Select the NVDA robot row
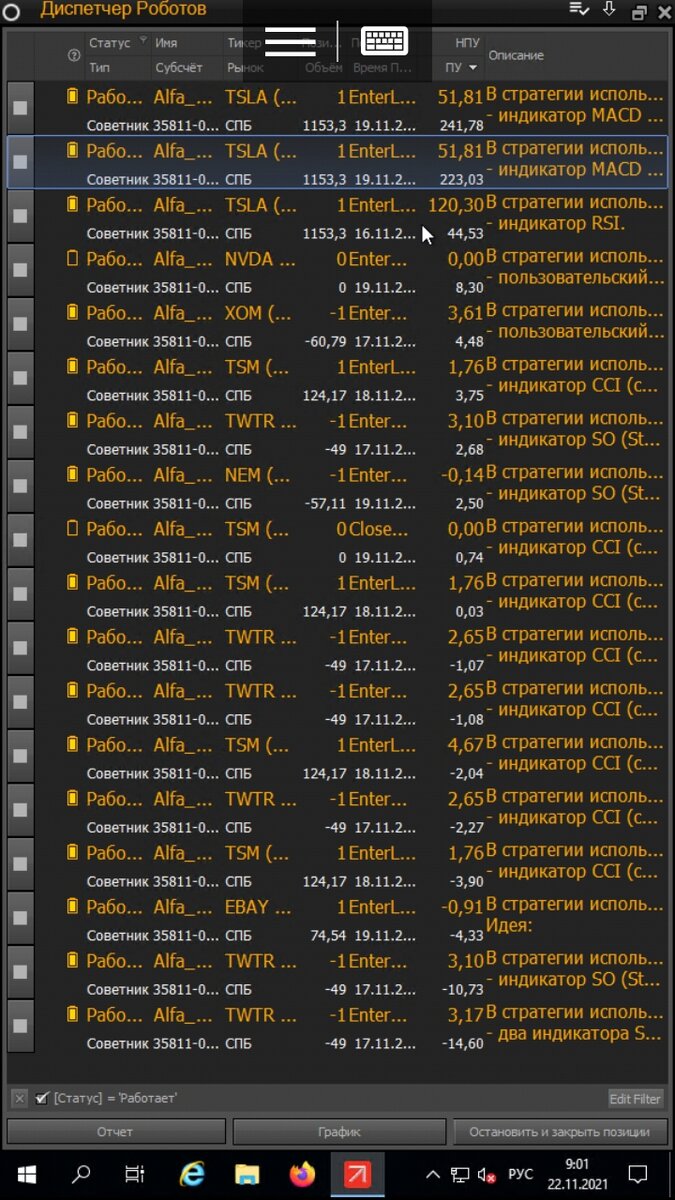Viewport: 675px width, 1200px height. (x=337, y=271)
